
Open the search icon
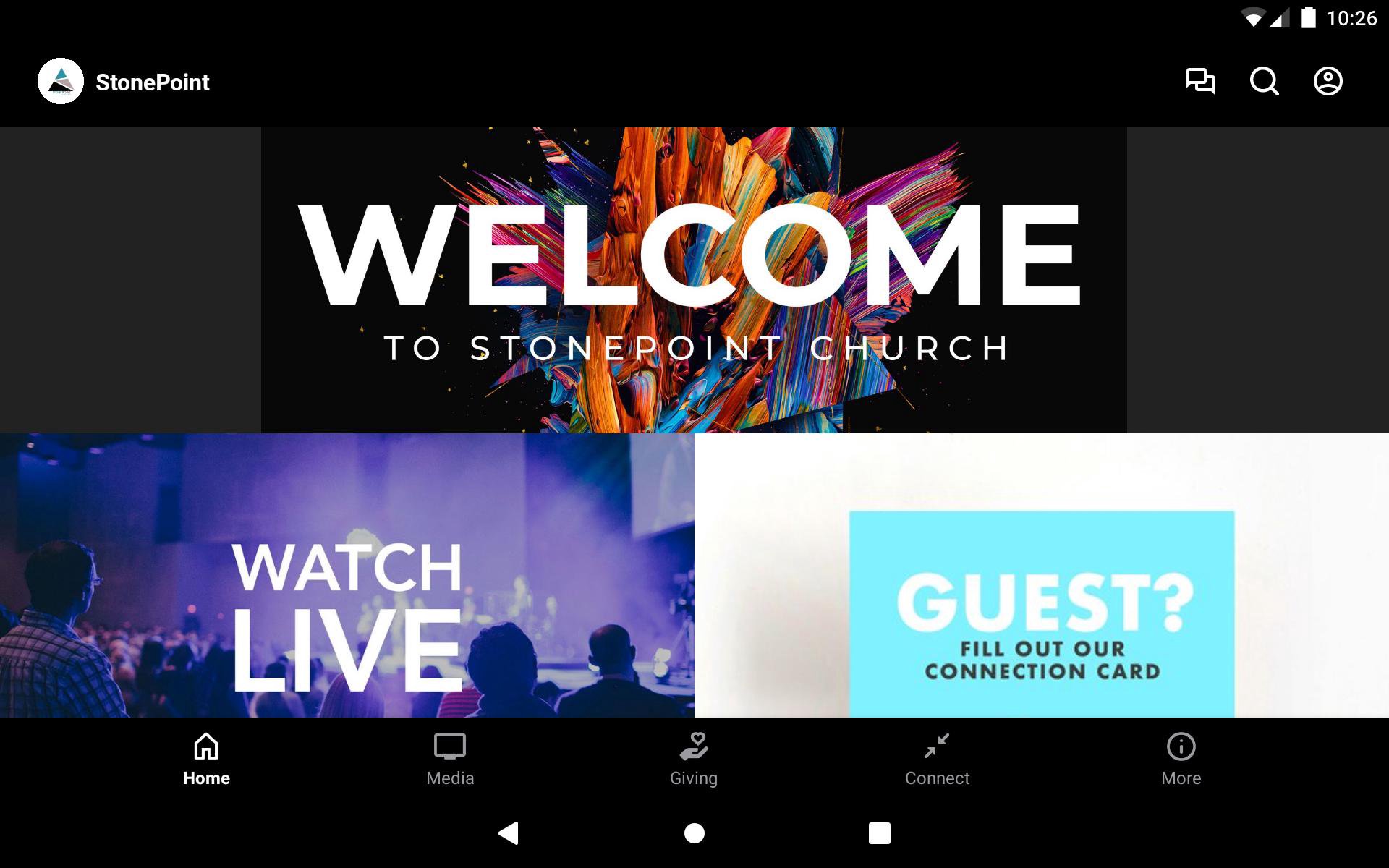click(x=1264, y=81)
